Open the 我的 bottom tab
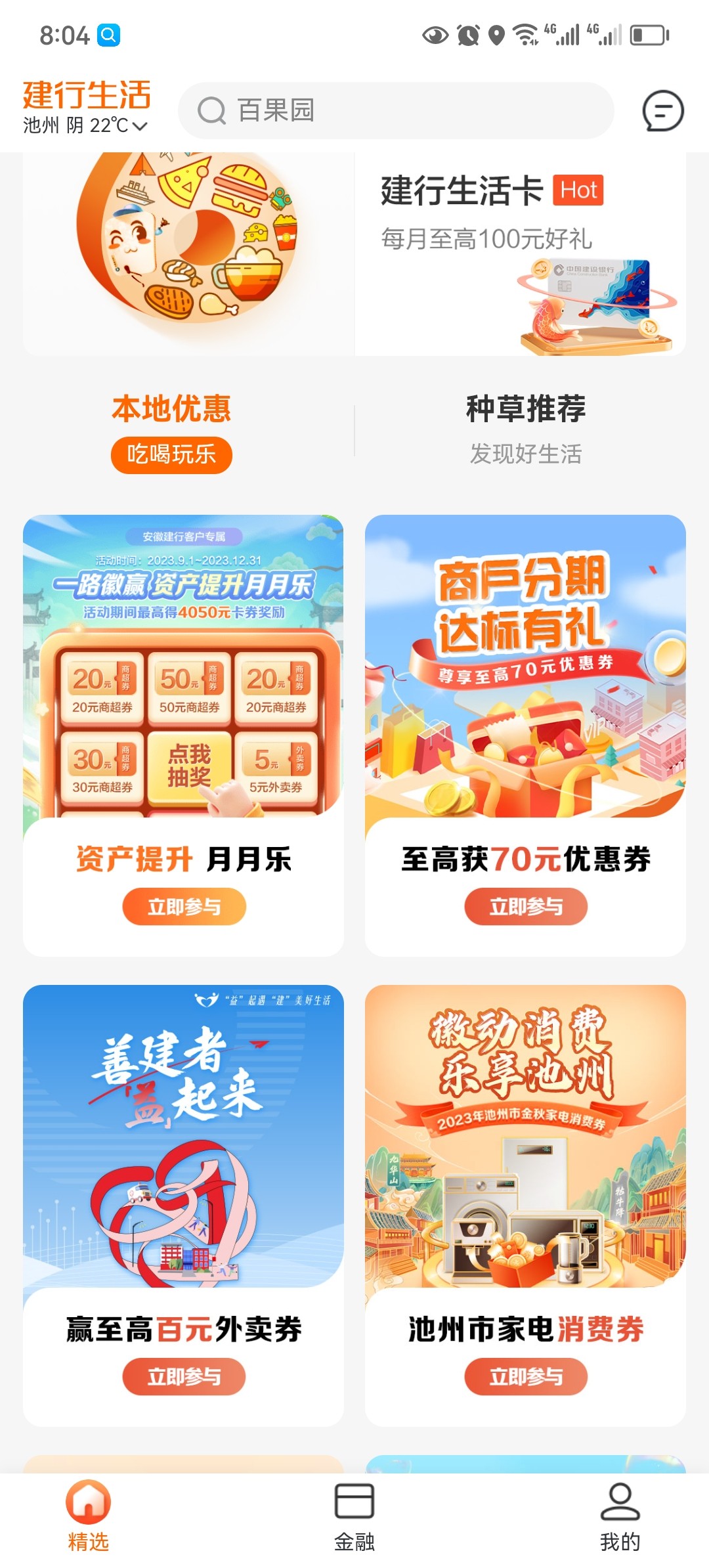 pos(620,1515)
